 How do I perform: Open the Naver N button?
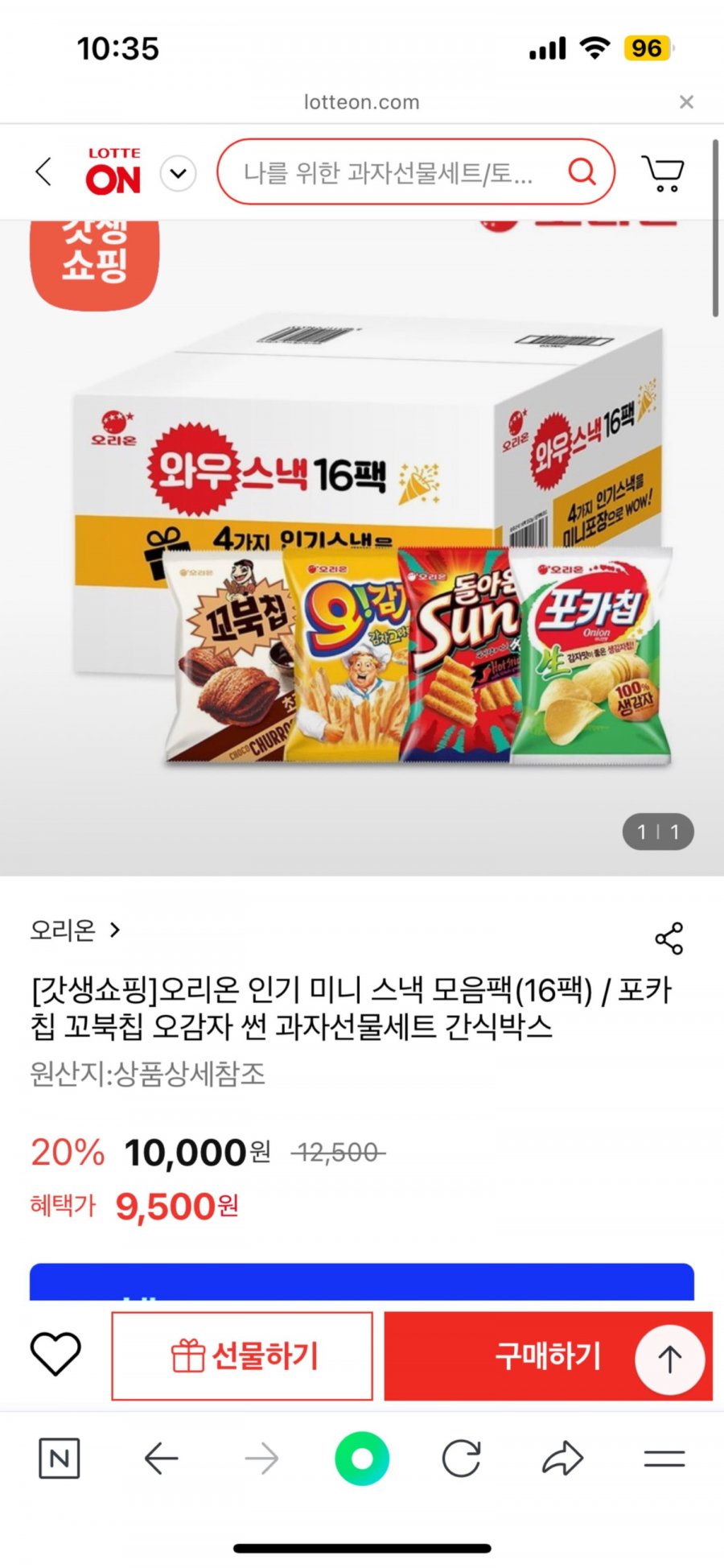coord(60,1459)
